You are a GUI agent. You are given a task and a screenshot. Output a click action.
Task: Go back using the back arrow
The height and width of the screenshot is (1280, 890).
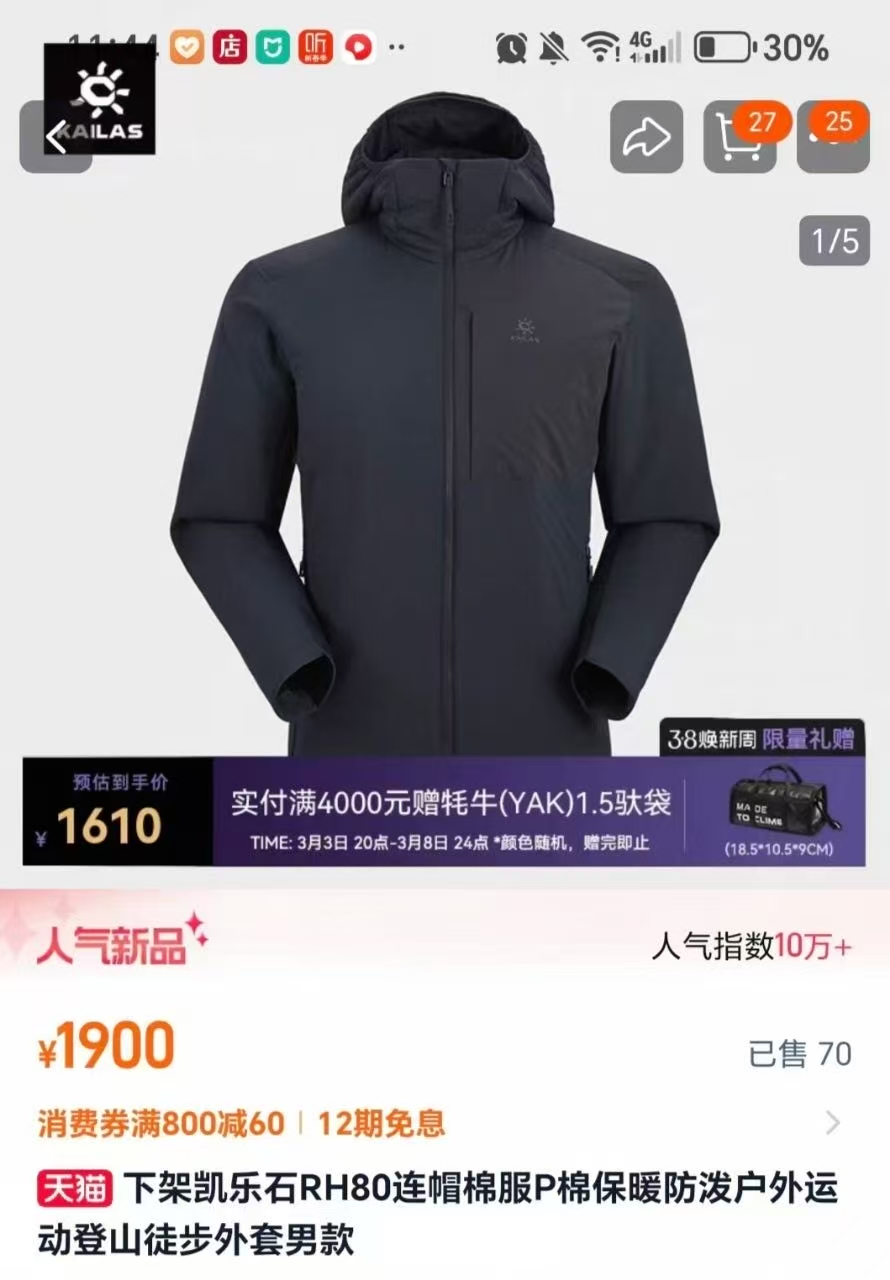[x=55, y=138]
